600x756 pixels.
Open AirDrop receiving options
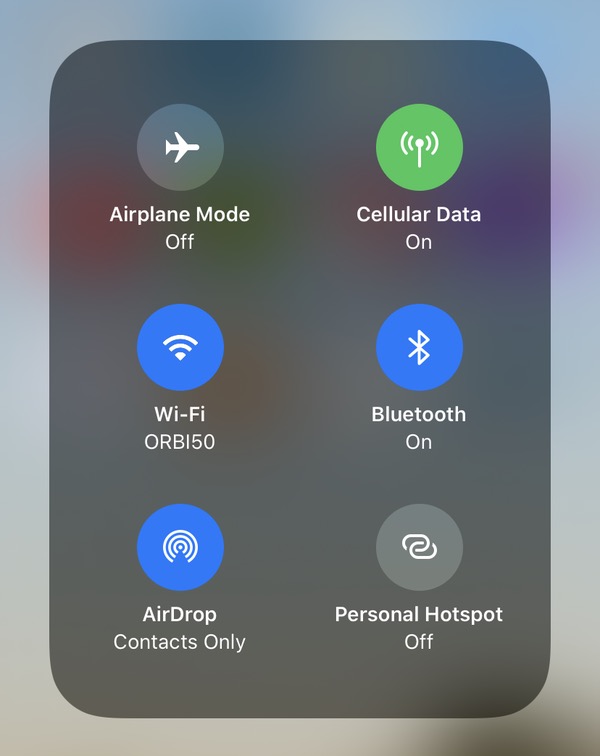tap(180, 547)
